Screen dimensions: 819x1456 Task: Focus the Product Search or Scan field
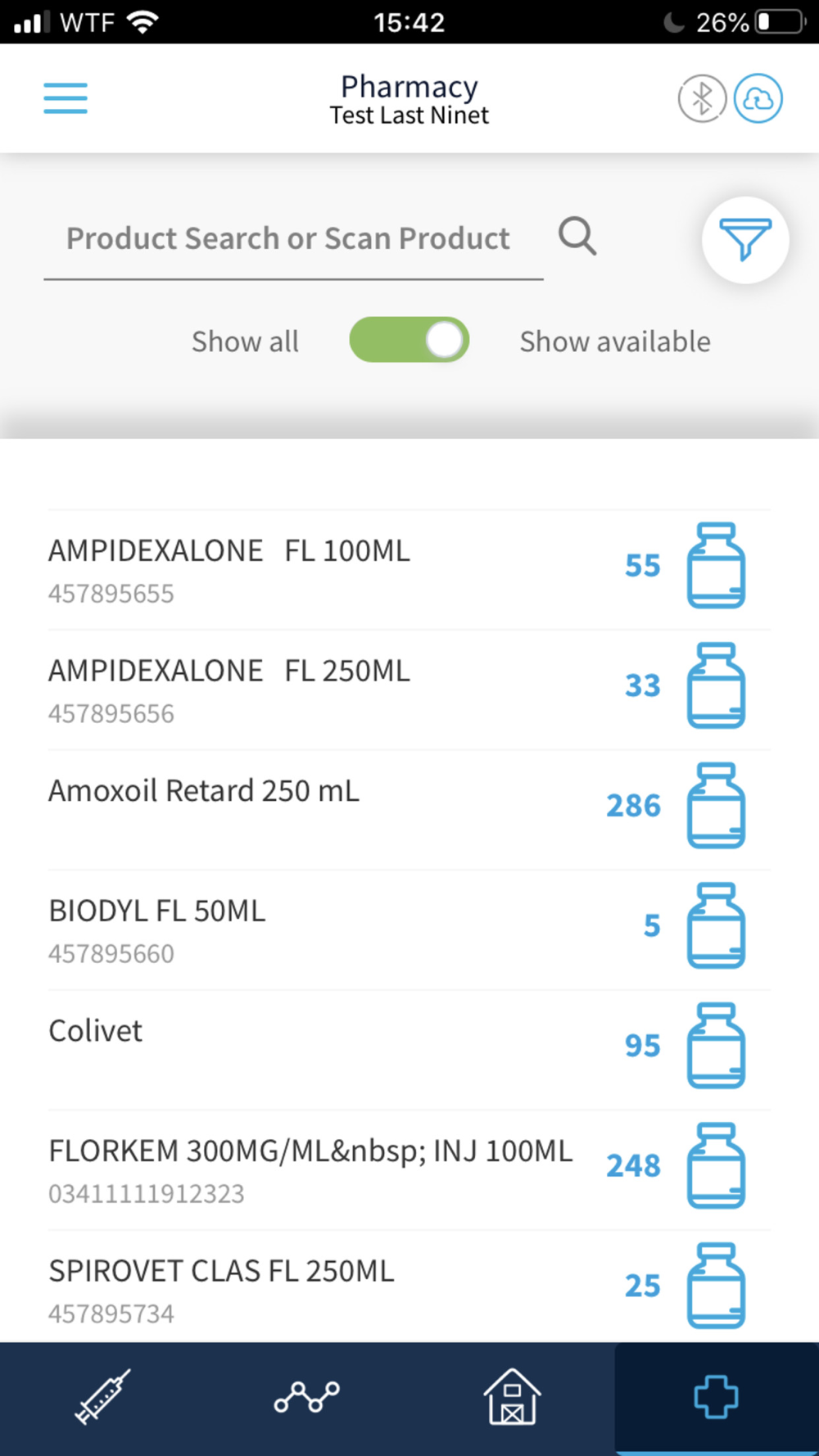[x=293, y=239]
